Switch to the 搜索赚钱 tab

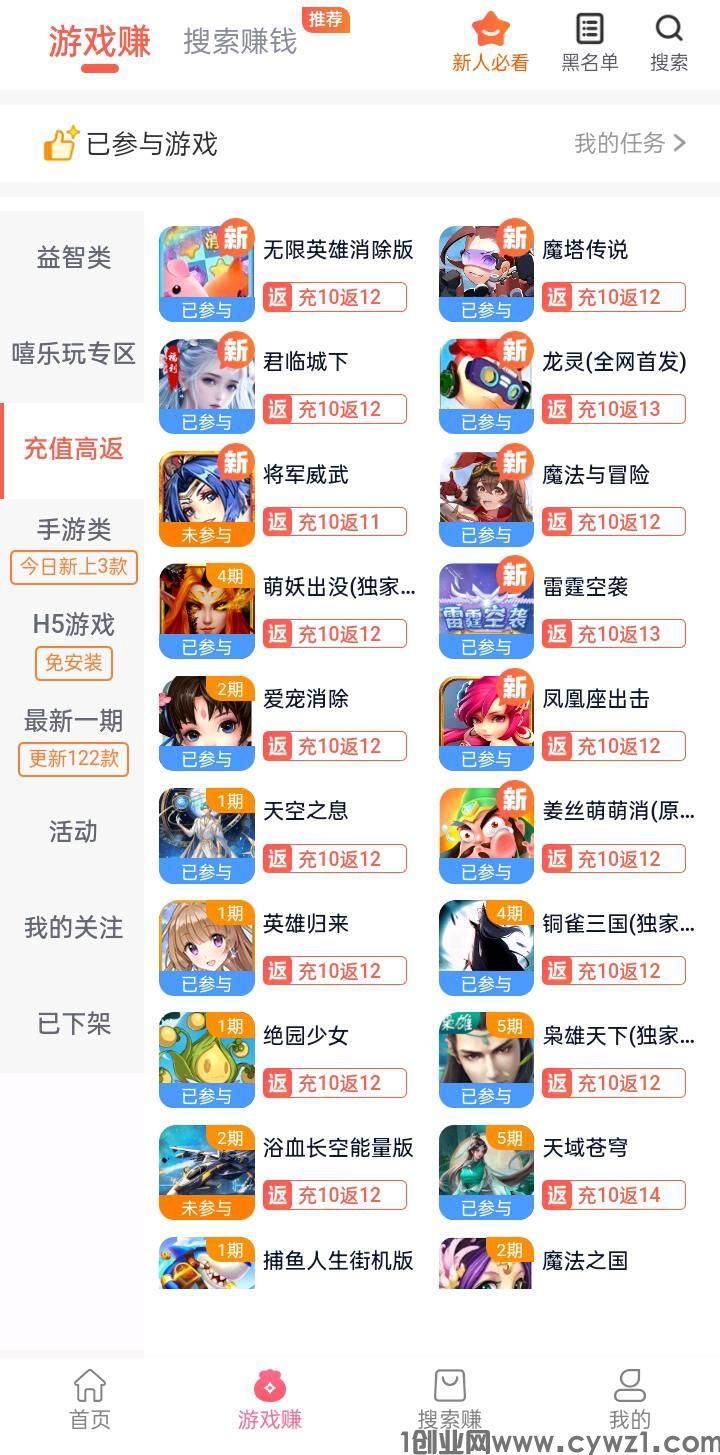click(238, 42)
